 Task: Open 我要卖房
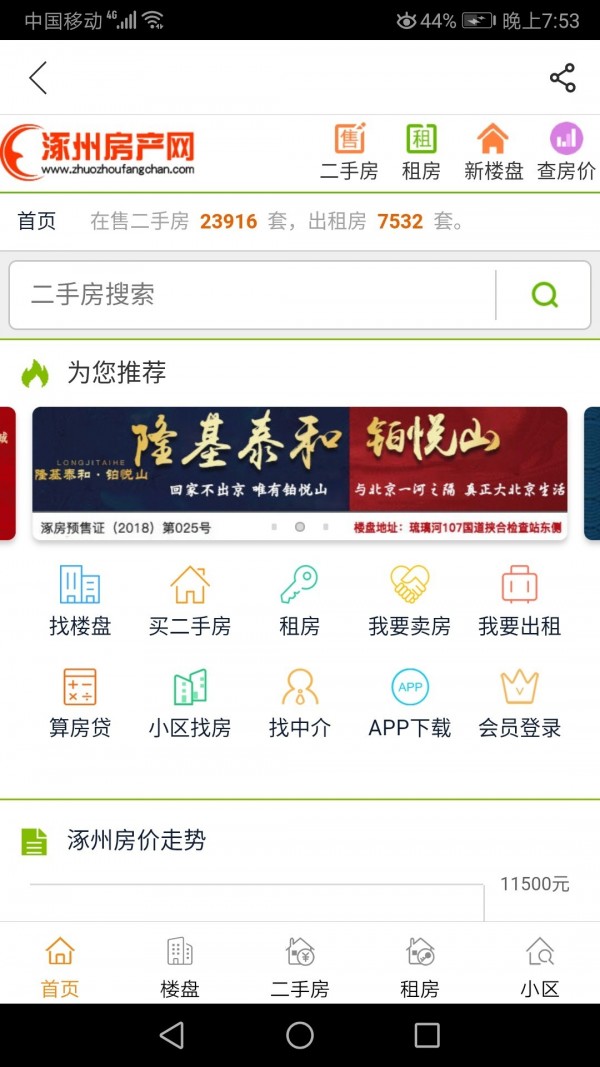pyautogui.click(x=409, y=600)
